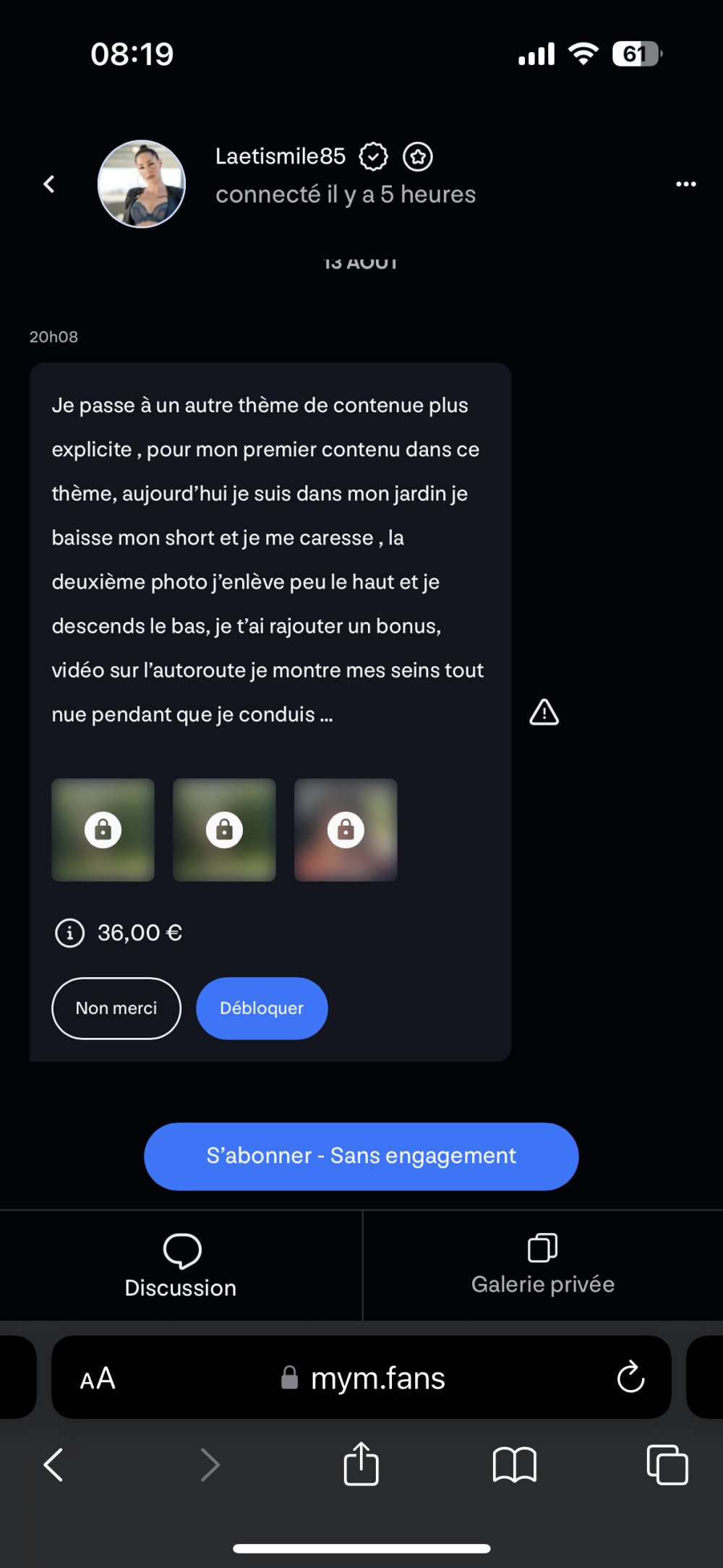This screenshot has width=723, height=1568.
Task: Open the Safari share sheet
Action: [x=361, y=1465]
